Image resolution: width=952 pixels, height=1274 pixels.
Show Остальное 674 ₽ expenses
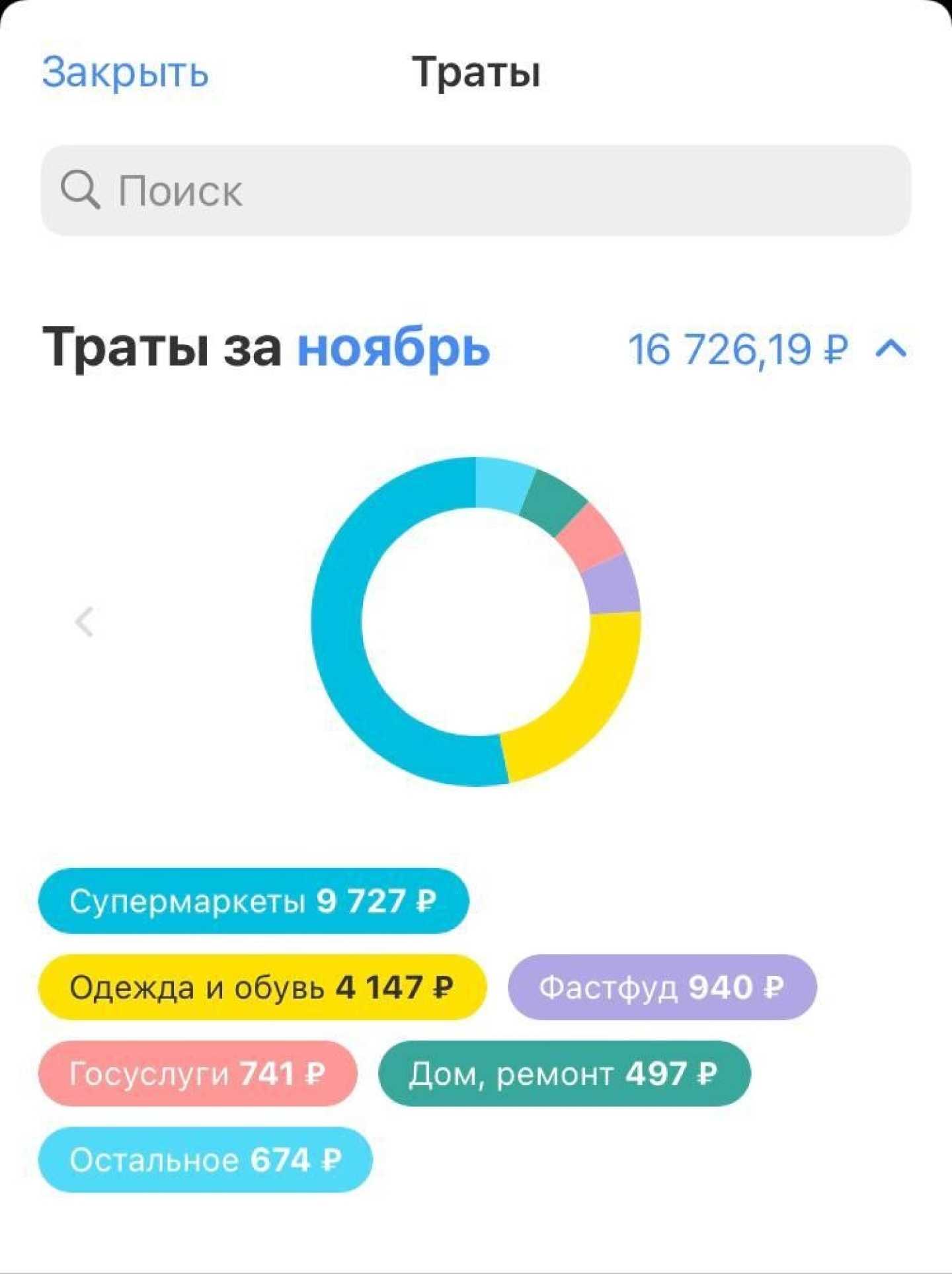206,1160
